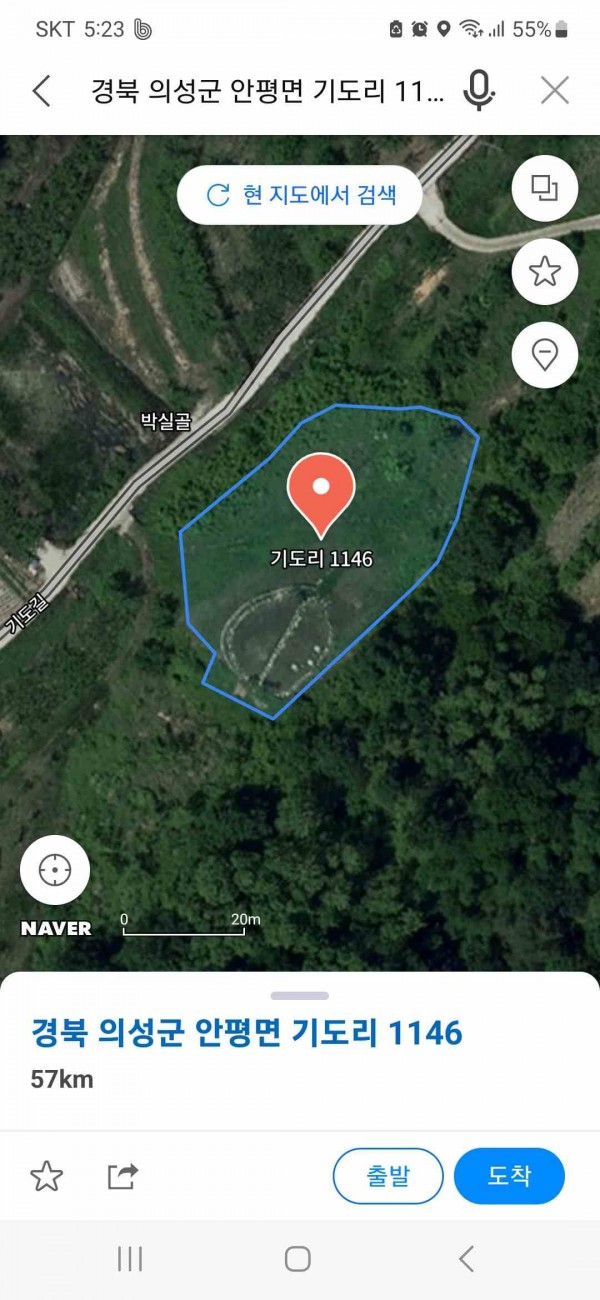The image size is (600, 1300).
Task: Set this place as destination with 도착
Action: click(509, 1176)
